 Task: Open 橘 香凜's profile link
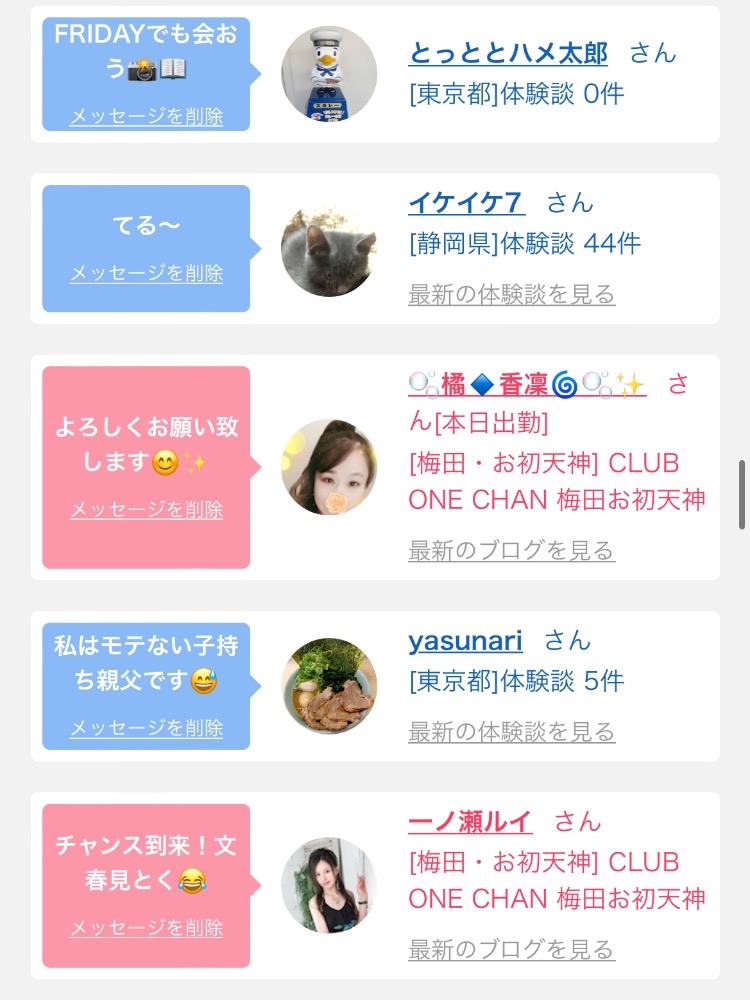[x=528, y=384]
